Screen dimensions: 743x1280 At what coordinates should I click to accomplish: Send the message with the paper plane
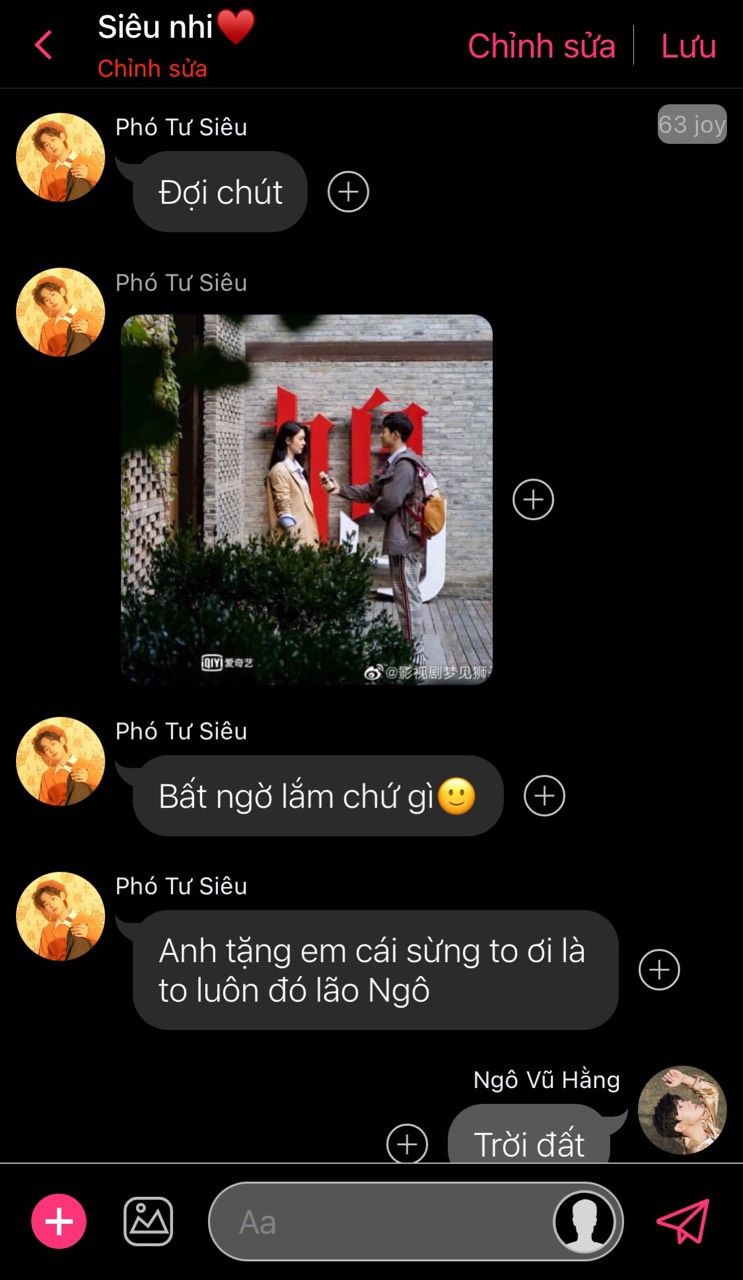[x=683, y=1221]
